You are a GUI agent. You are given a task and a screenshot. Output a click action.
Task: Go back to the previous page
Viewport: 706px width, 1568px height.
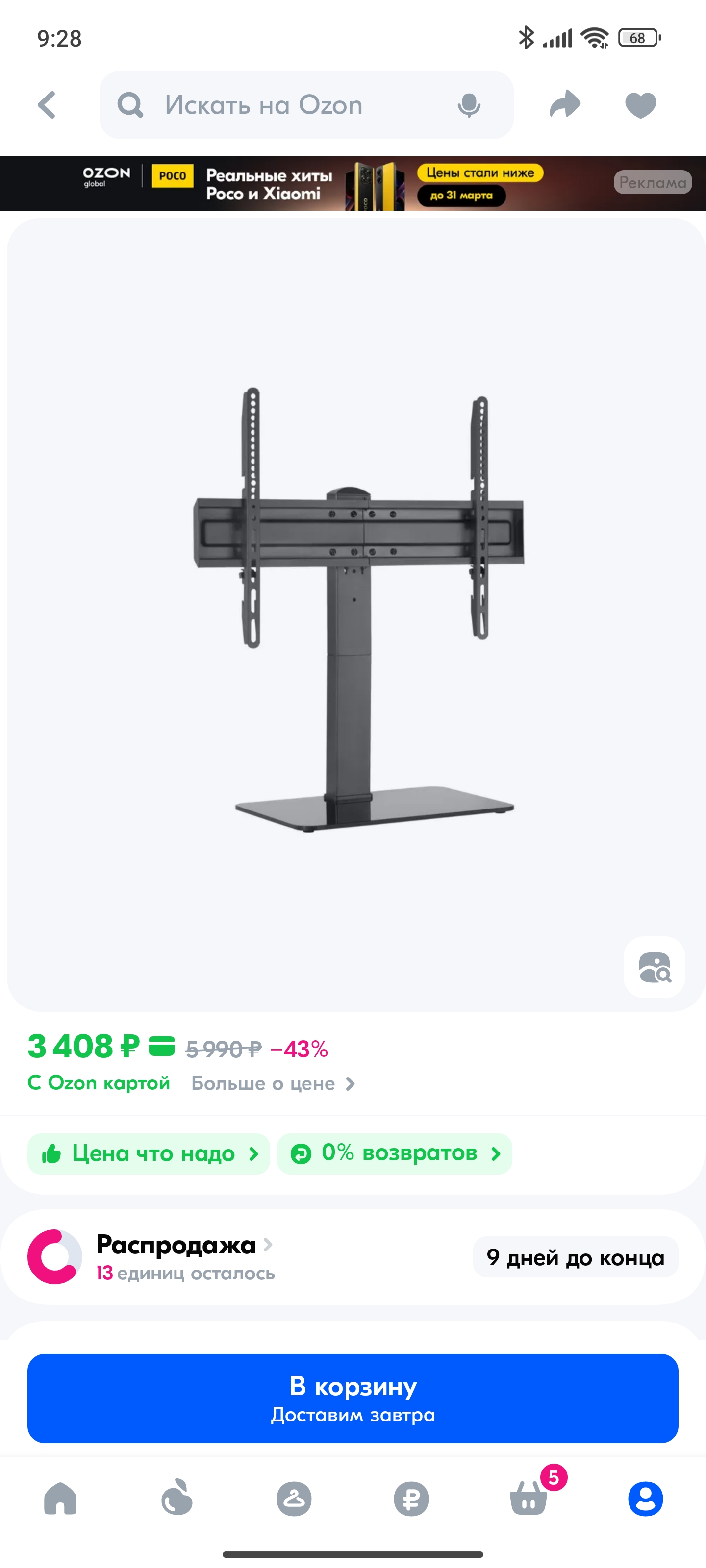pyautogui.click(x=47, y=105)
